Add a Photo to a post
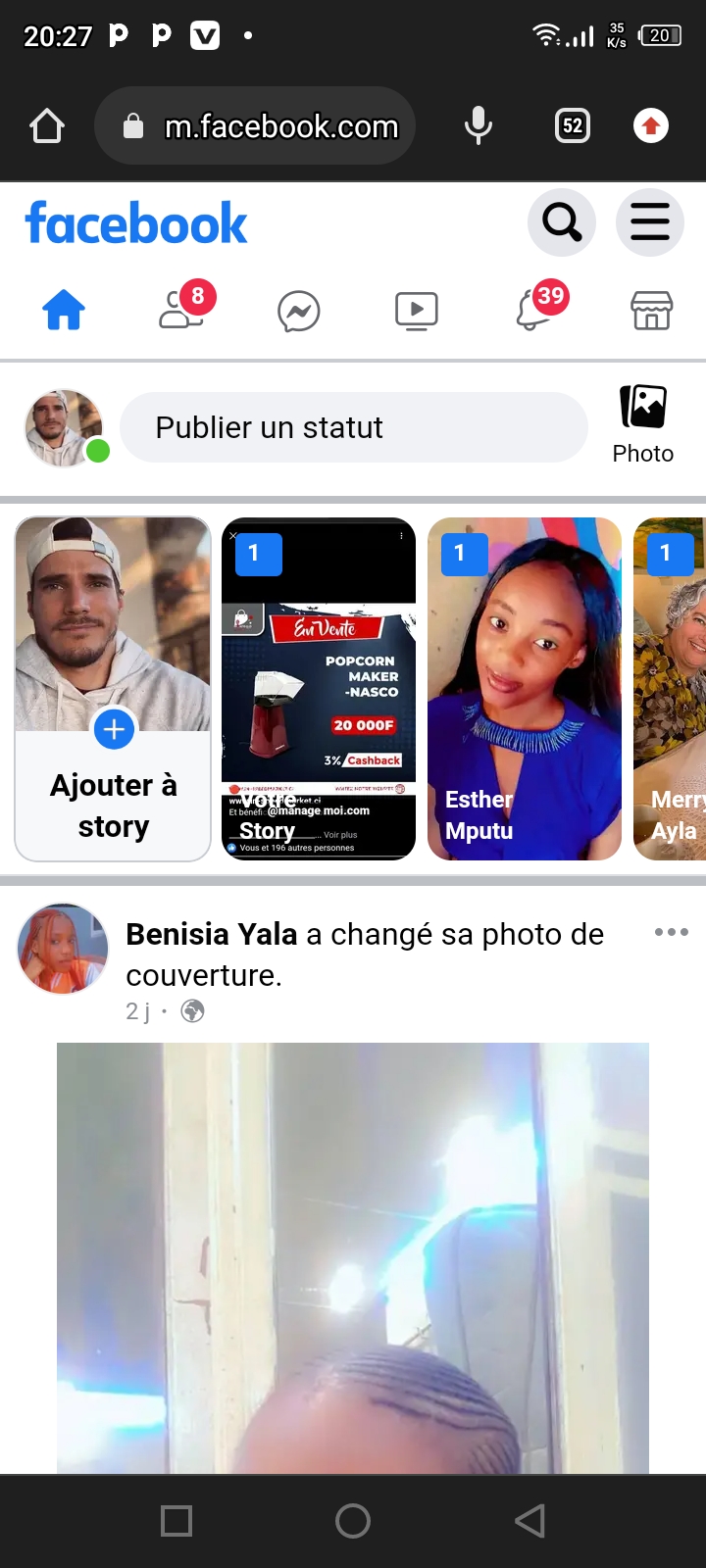The height and width of the screenshot is (1568, 706). 643,424
